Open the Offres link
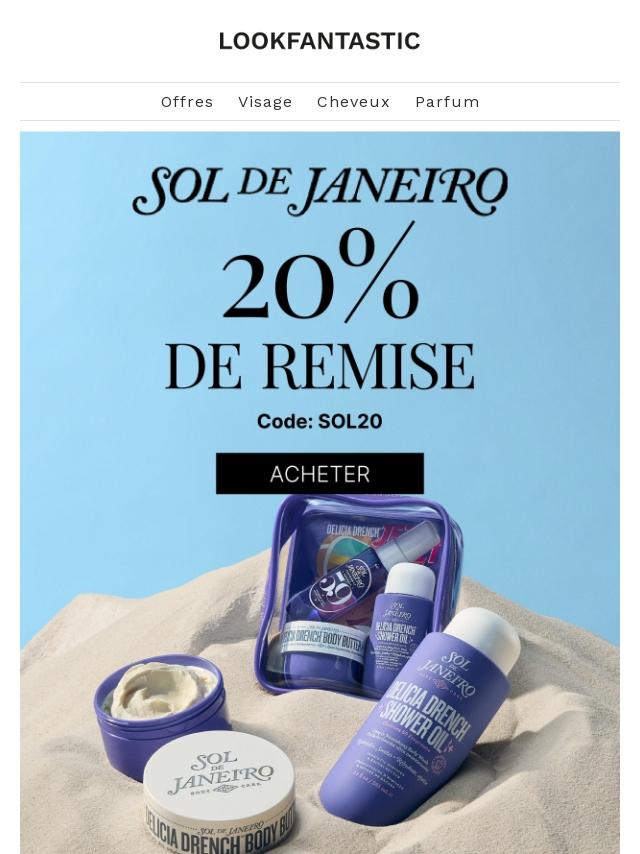The image size is (640, 854). (187, 102)
